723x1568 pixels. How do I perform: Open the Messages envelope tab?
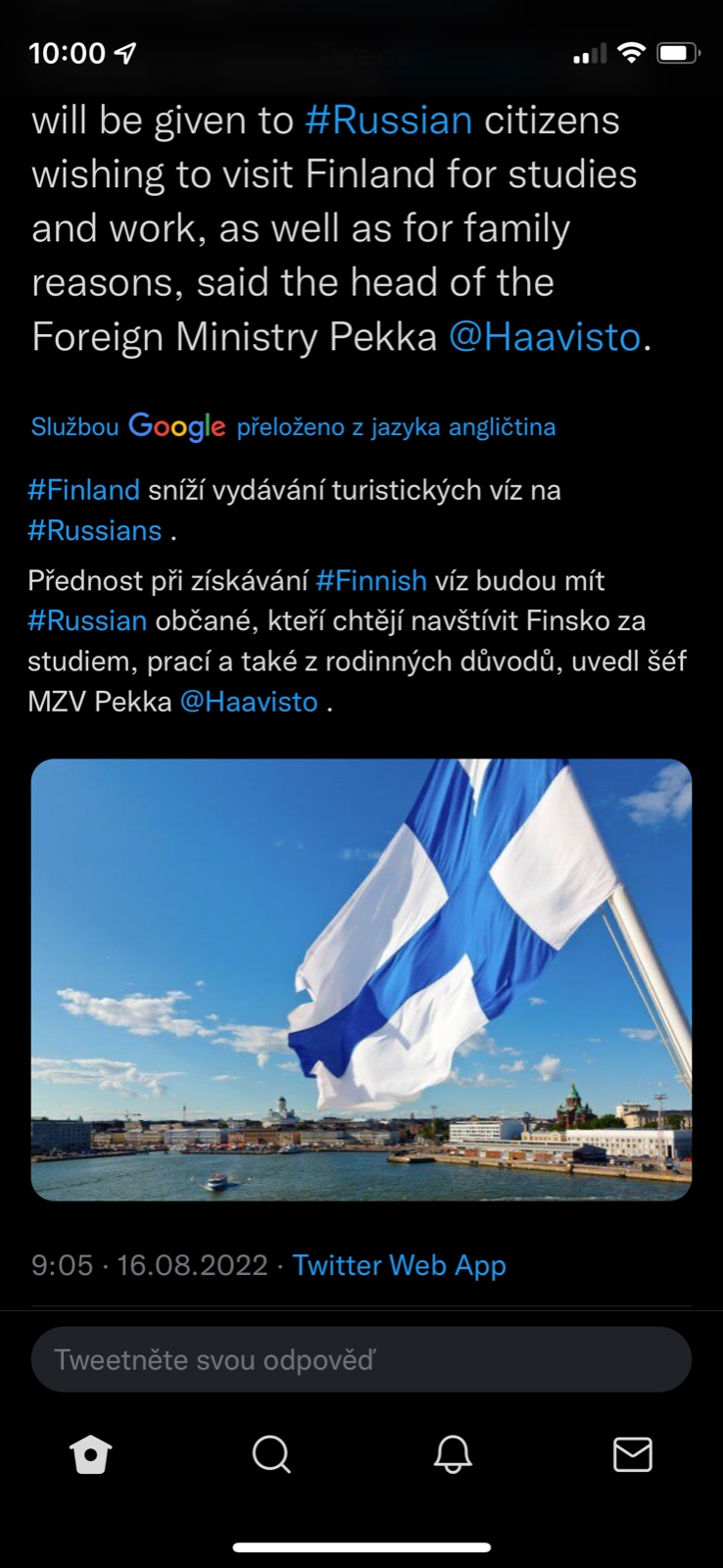pos(632,1454)
